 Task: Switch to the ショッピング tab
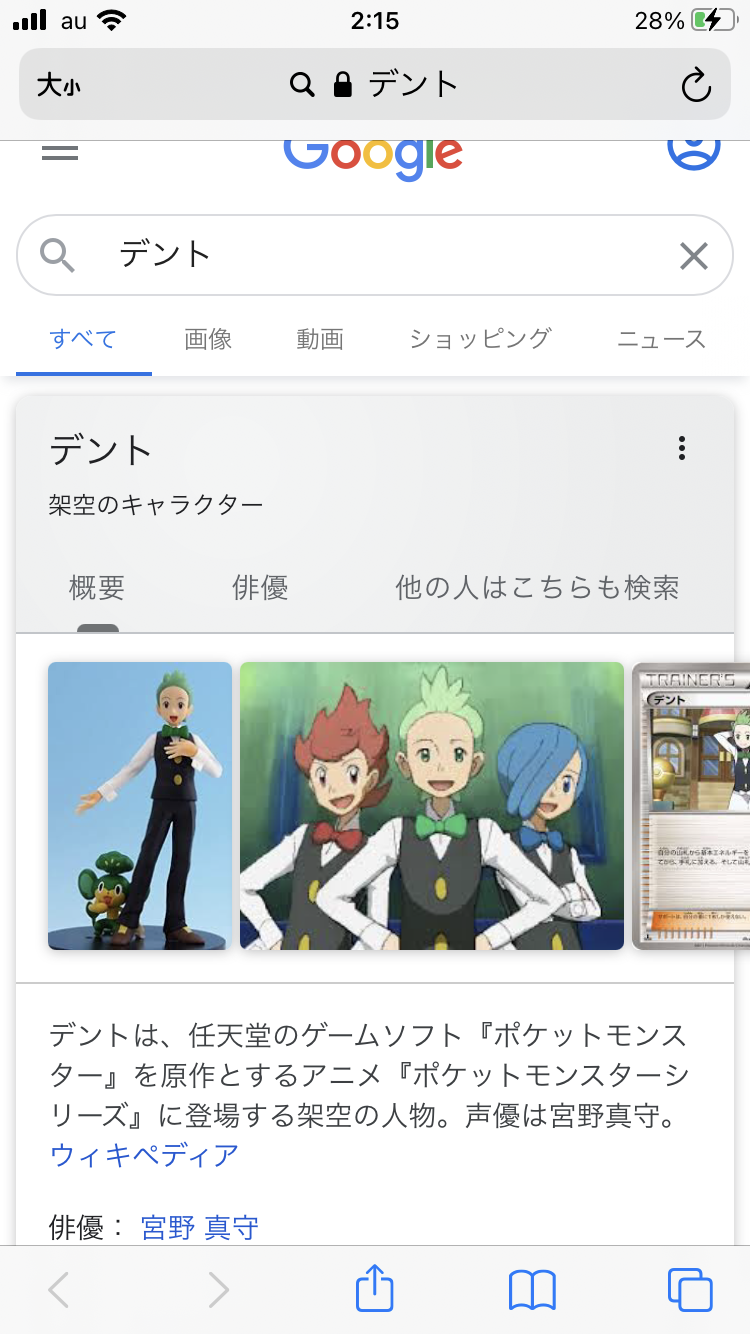click(480, 339)
